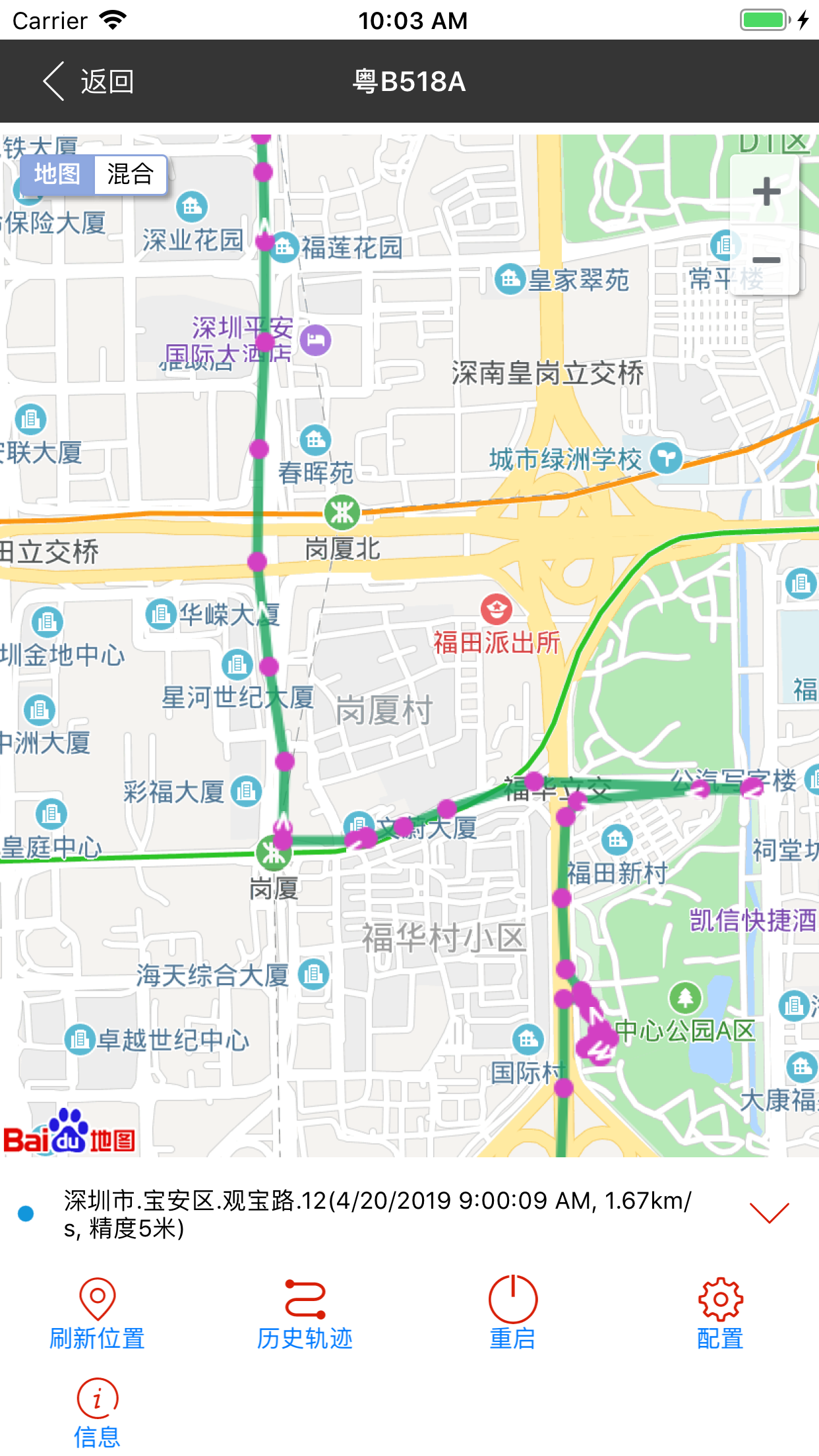Go back using the 返回 button
The width and height of the screenshot is (819, 1456).
click(88, 82)
